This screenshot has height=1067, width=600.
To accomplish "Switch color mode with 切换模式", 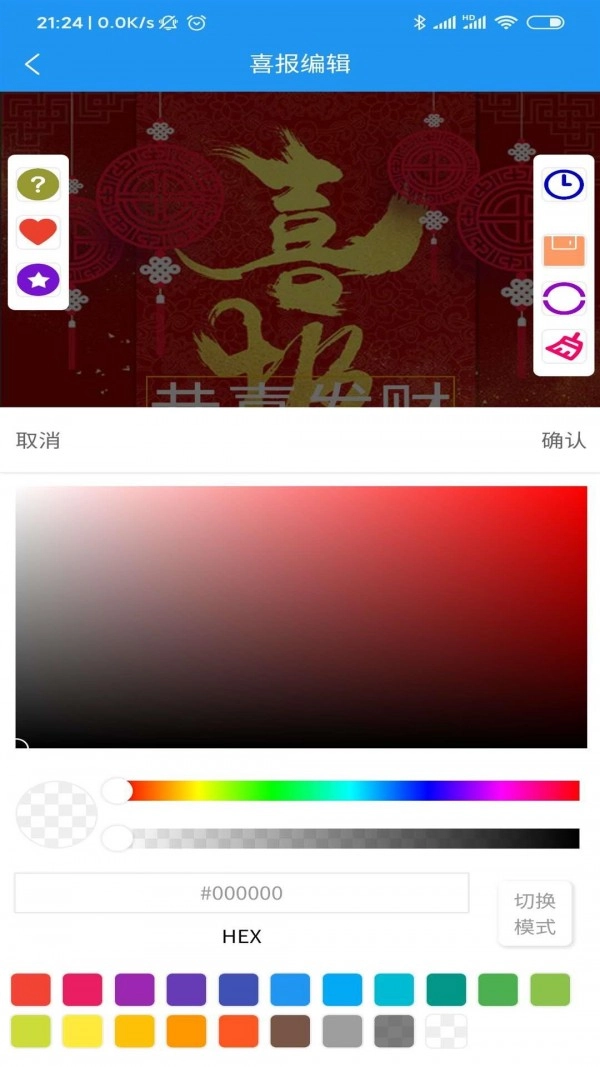I will point(535,913).
